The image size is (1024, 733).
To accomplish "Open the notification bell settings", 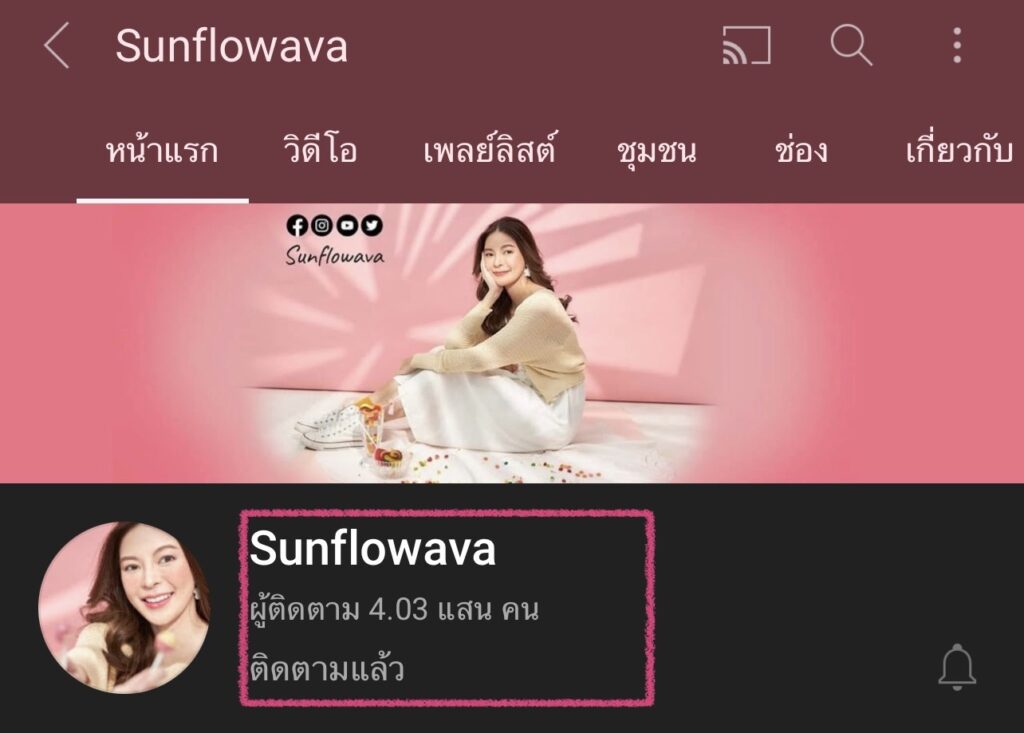I will tap(957, 667).
